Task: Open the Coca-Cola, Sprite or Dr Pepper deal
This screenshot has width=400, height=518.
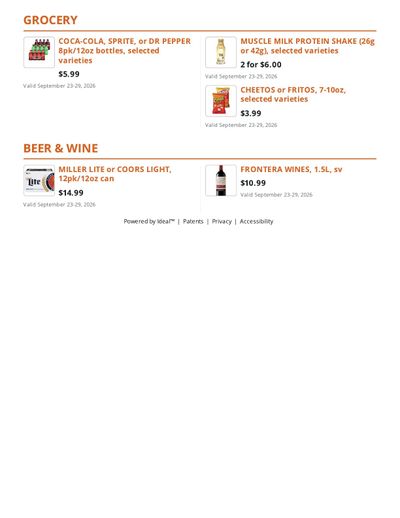Action: [125, 51]
